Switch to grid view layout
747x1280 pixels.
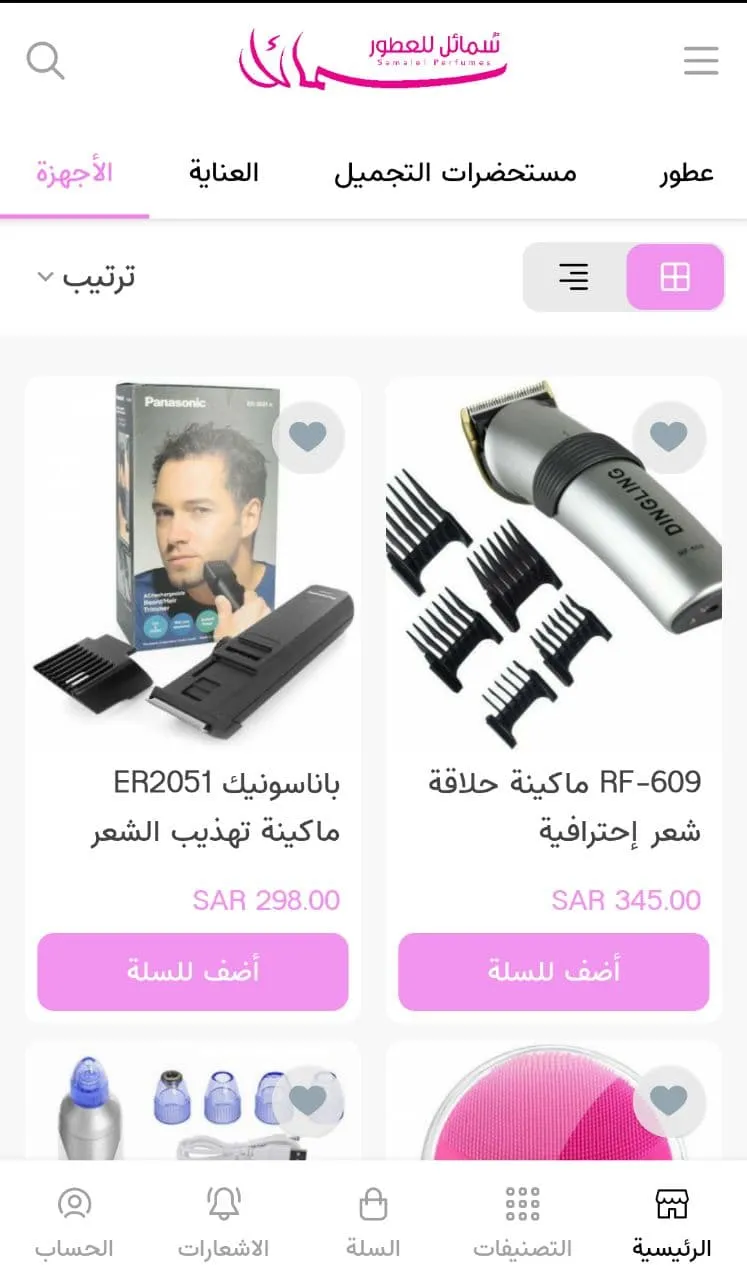pos(675,277)
